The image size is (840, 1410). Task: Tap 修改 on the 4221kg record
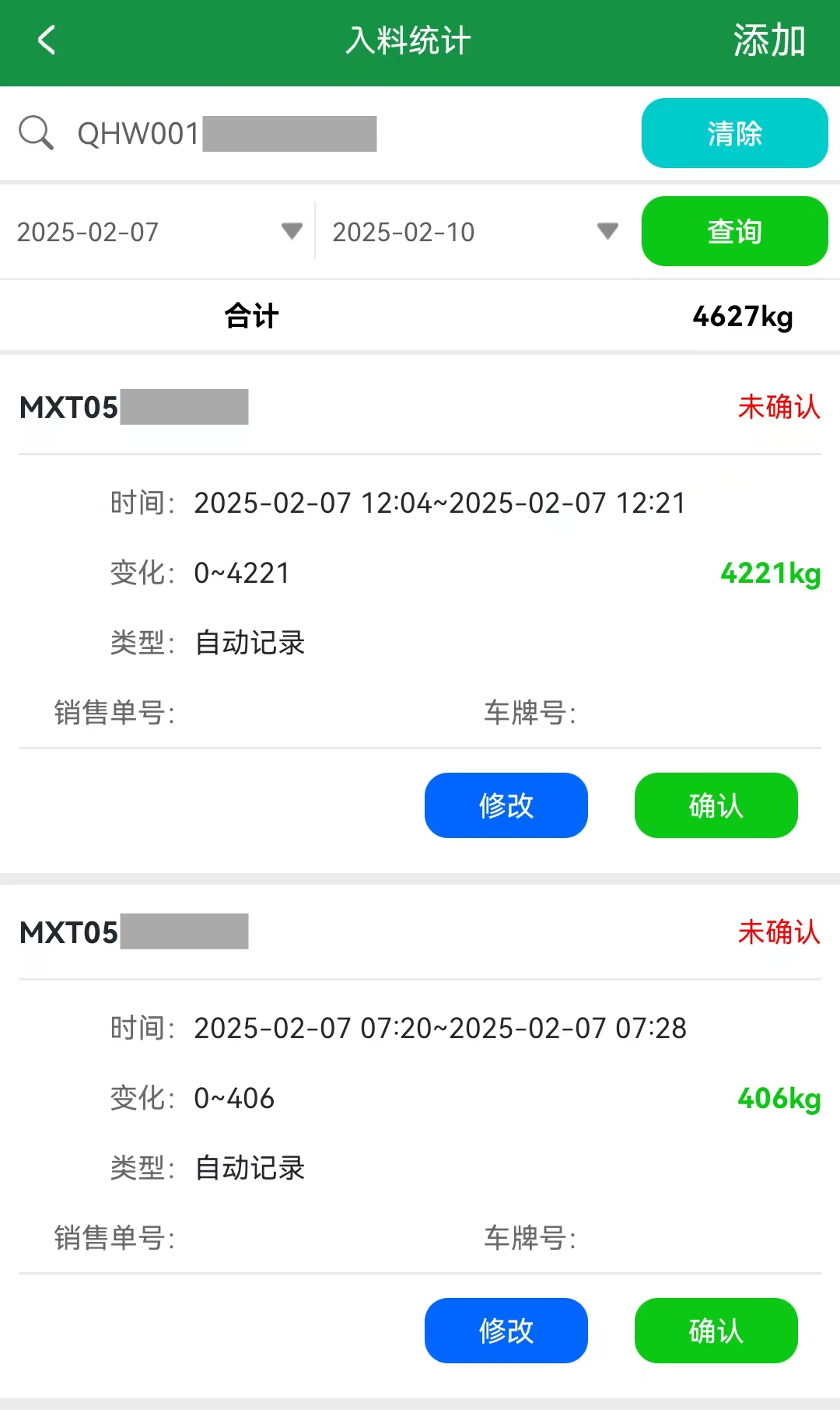click(x=506, y=805)
